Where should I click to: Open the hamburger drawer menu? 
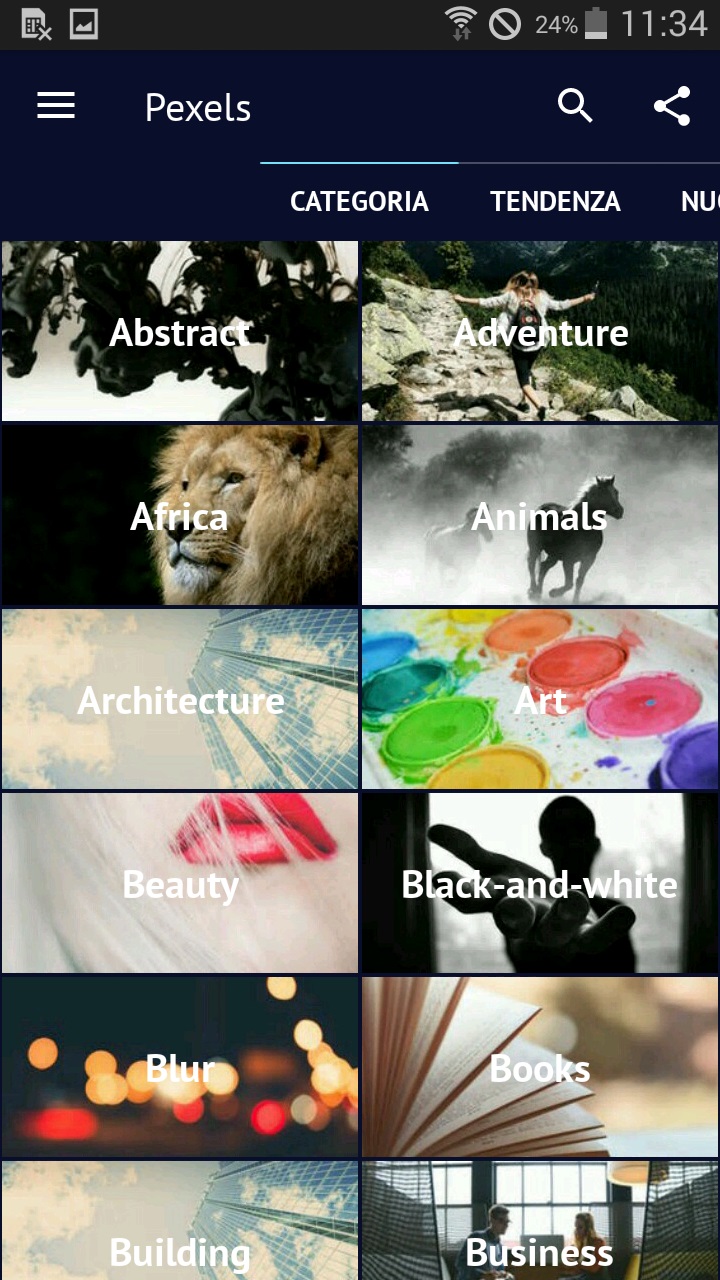[56, 106]
